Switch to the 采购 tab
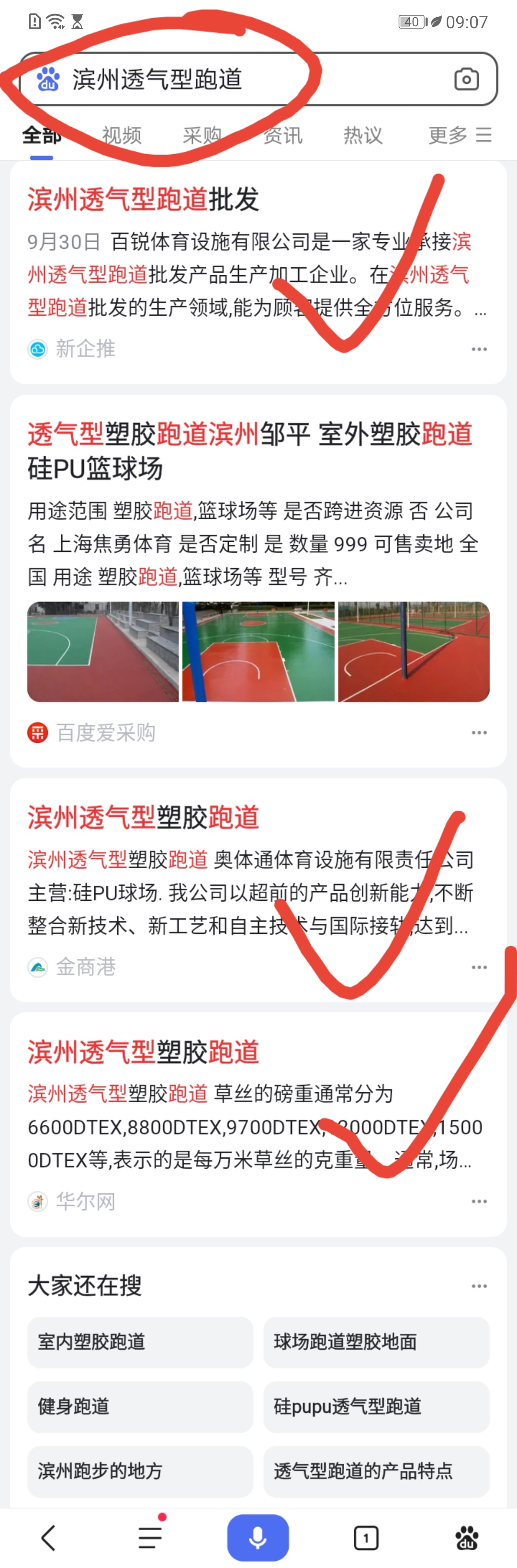517x1568 pixels. [x=202, y=135]
